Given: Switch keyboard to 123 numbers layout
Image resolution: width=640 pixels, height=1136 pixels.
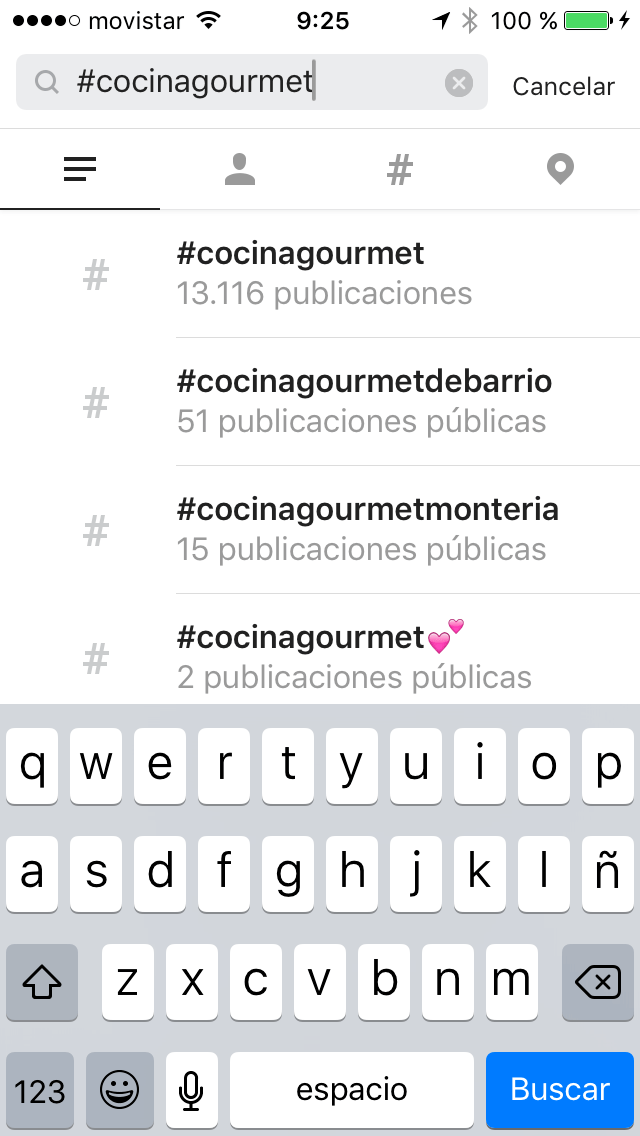Looking at the screenshot, I should pyautogui.click(x=40, y=1090).
